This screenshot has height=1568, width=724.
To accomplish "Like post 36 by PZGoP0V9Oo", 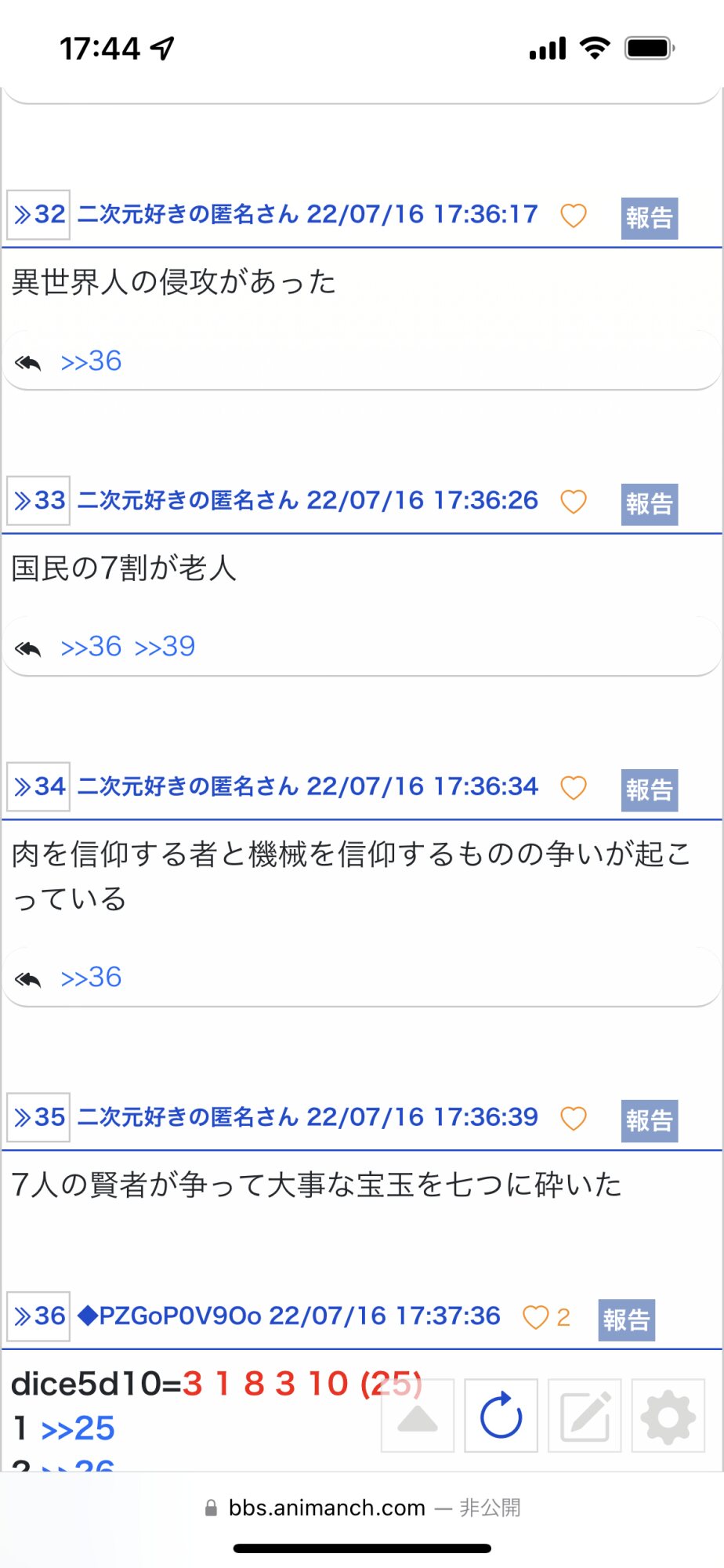I will [x=536, y=1318].
